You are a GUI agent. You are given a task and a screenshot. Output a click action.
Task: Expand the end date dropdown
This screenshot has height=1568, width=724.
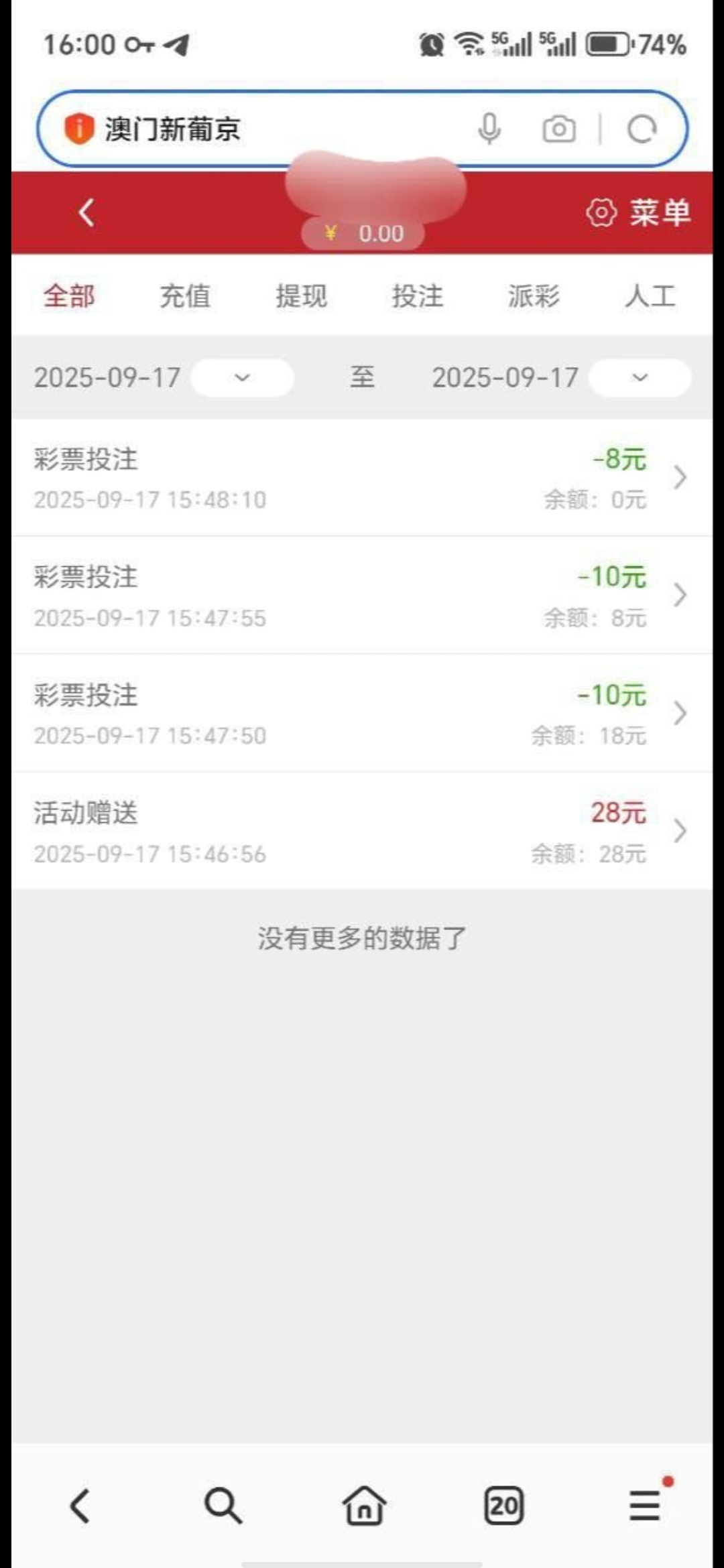(640, 378)
